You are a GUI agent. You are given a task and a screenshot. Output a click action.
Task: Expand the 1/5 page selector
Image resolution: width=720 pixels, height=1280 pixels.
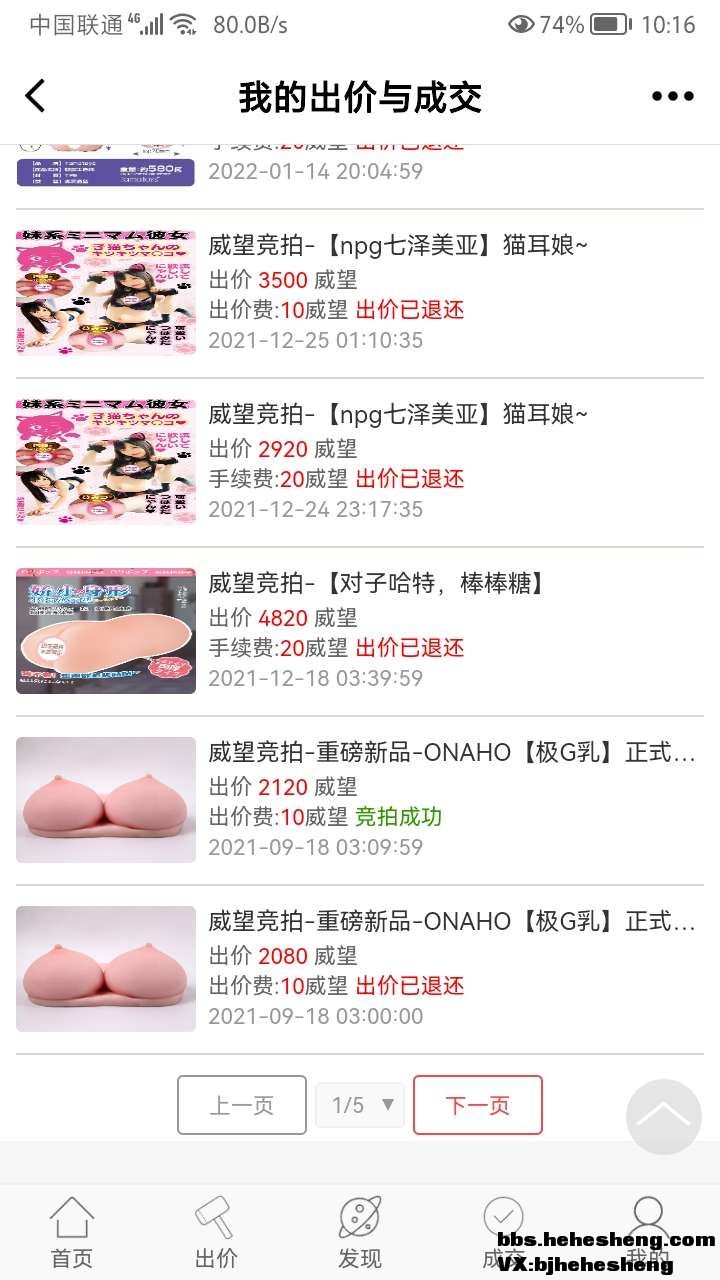(x=360, y=1105)
